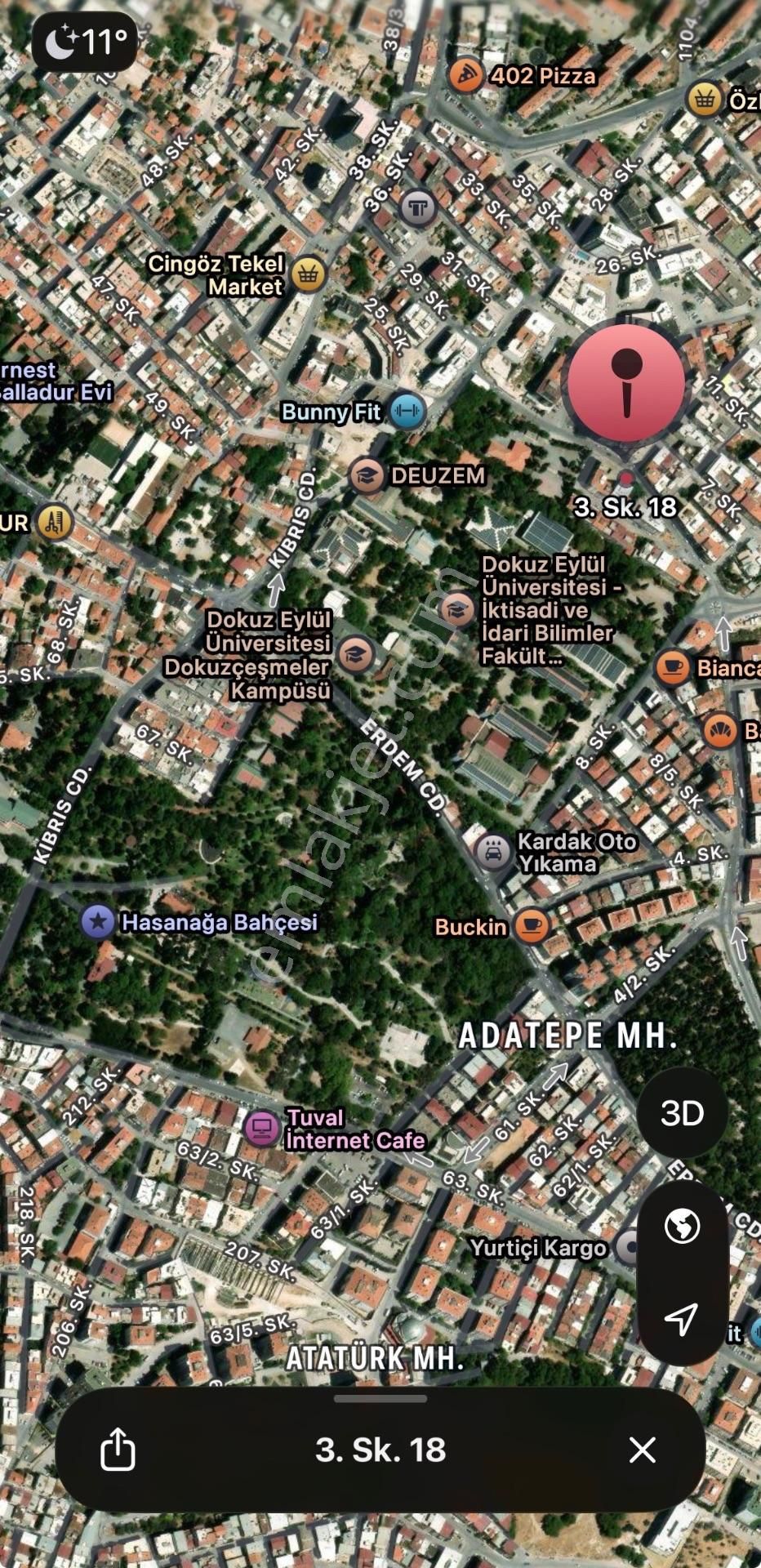Select Tuval İnternet Cafe marker

(x=262, y=1129)
